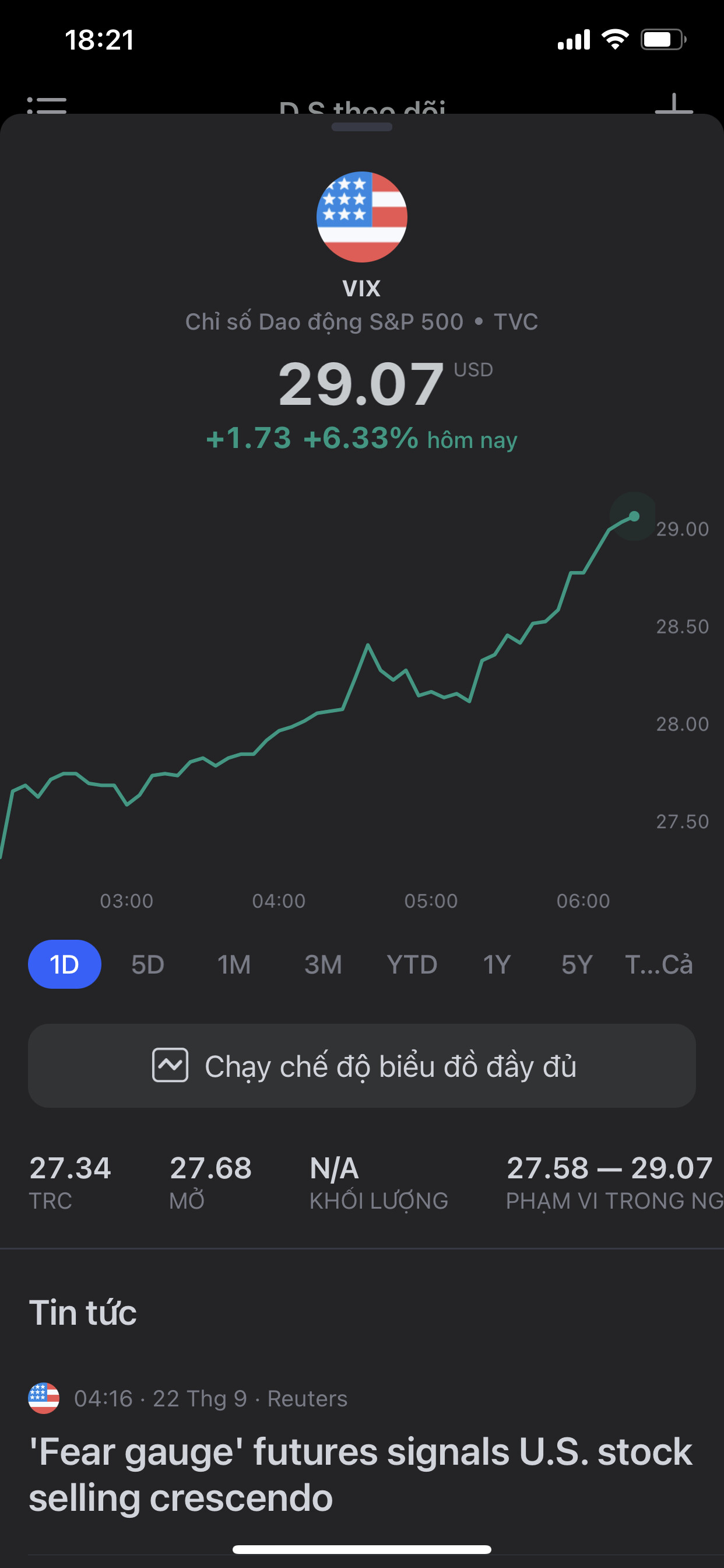This screenshot has width=724, height=1568.
Task: Show the full history range (T...Cả)
Action: click(659, 964)
